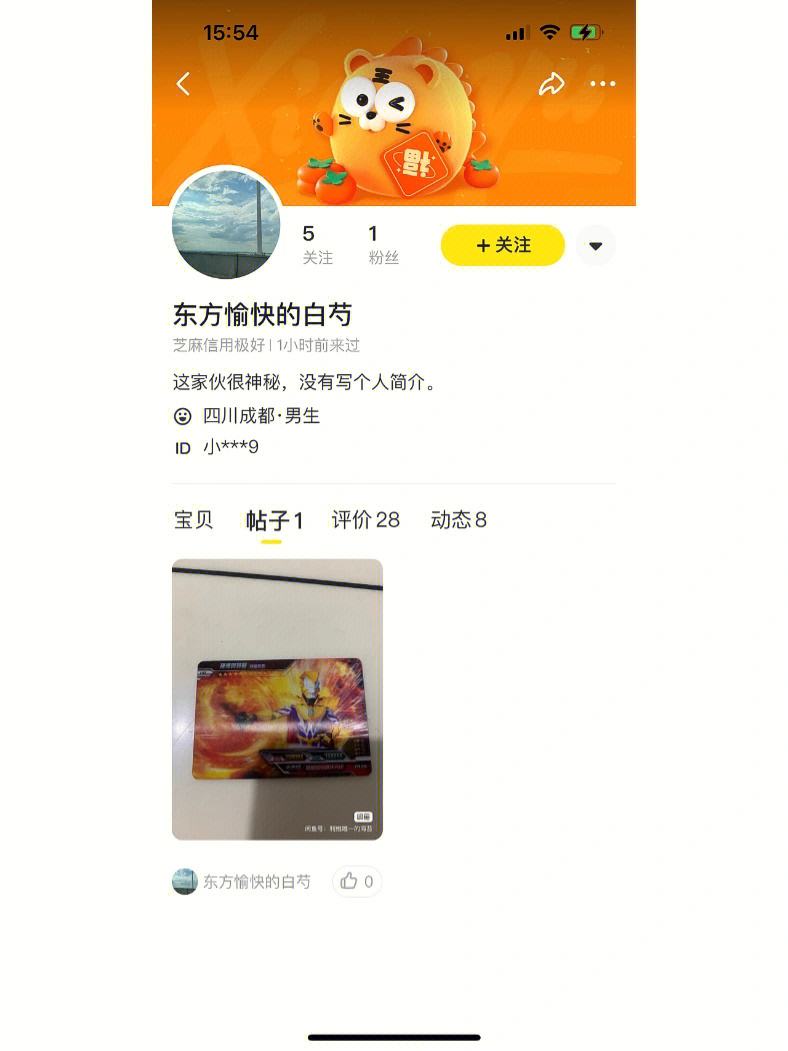Expand the dropdown arrow beside 关注
Viewport: 788px width, 1051px height.
point(595,246)
